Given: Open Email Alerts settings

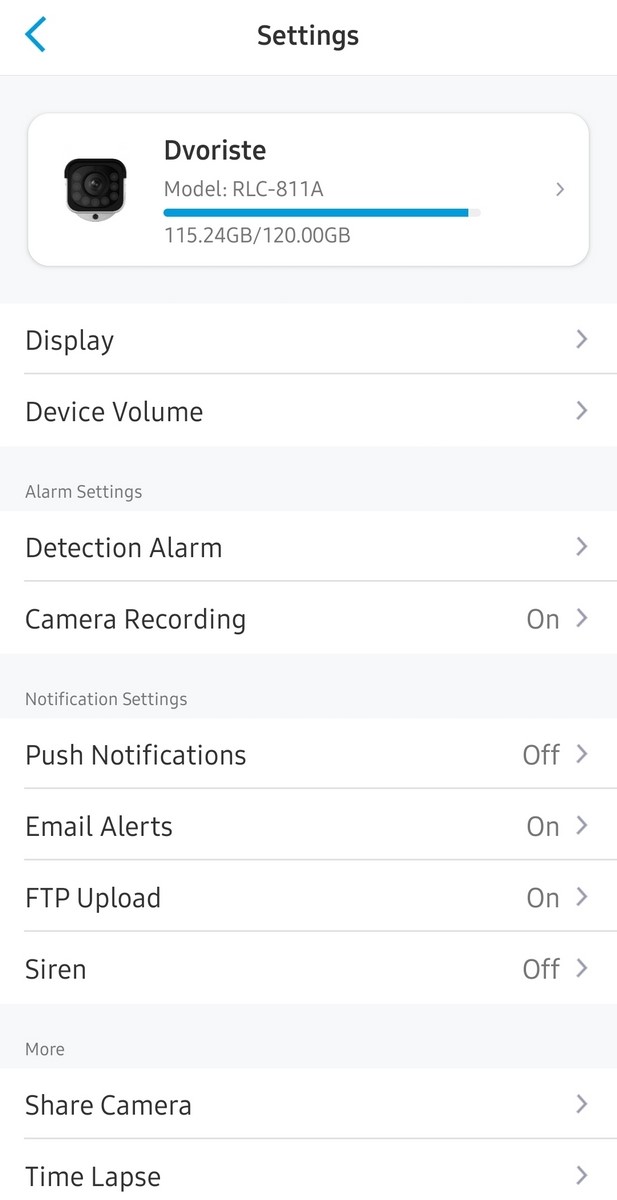Looking at the screenshot, I should point(308,826).
